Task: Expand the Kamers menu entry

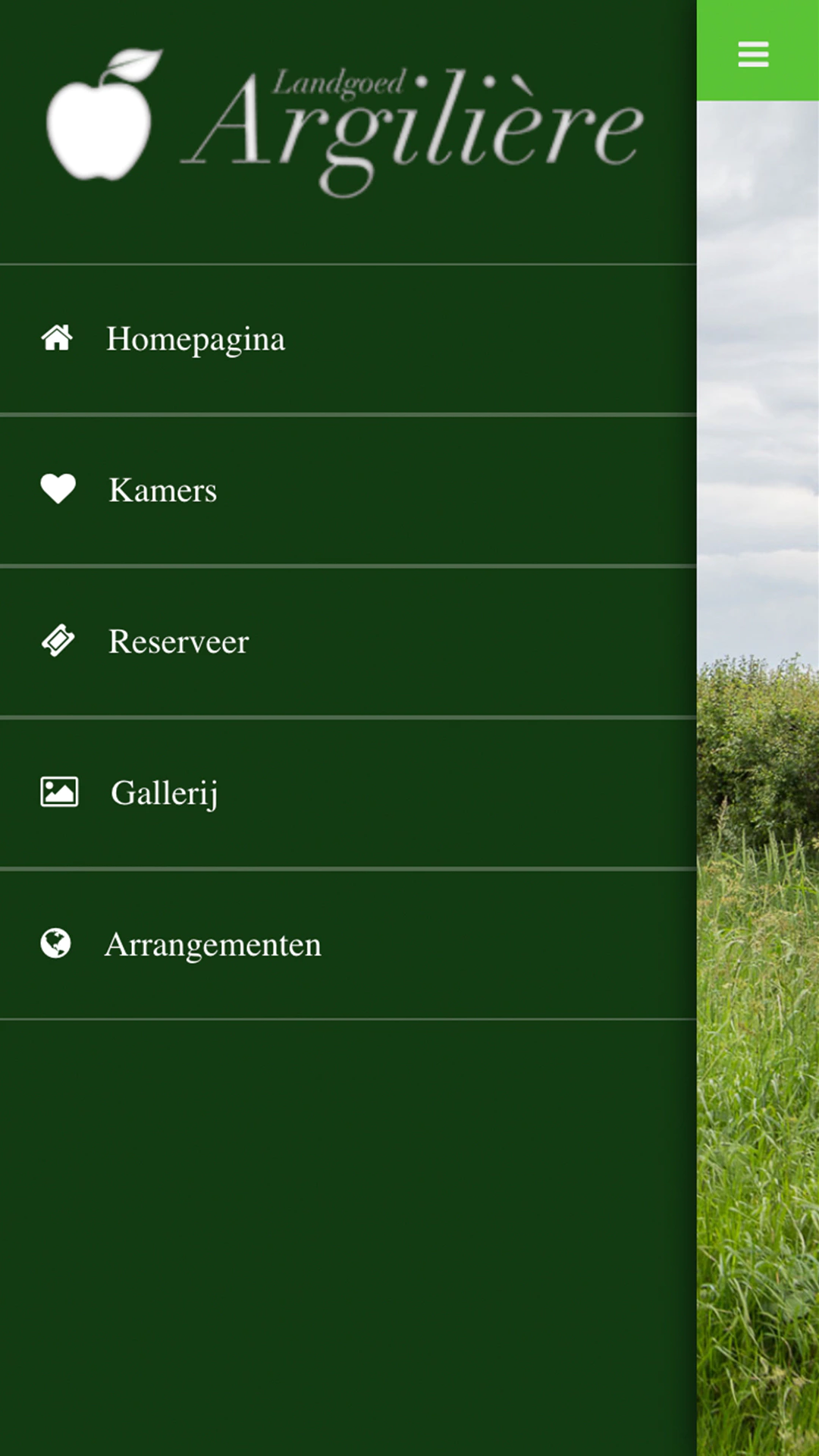Action: pyautogui.click(x=164, y=490)
